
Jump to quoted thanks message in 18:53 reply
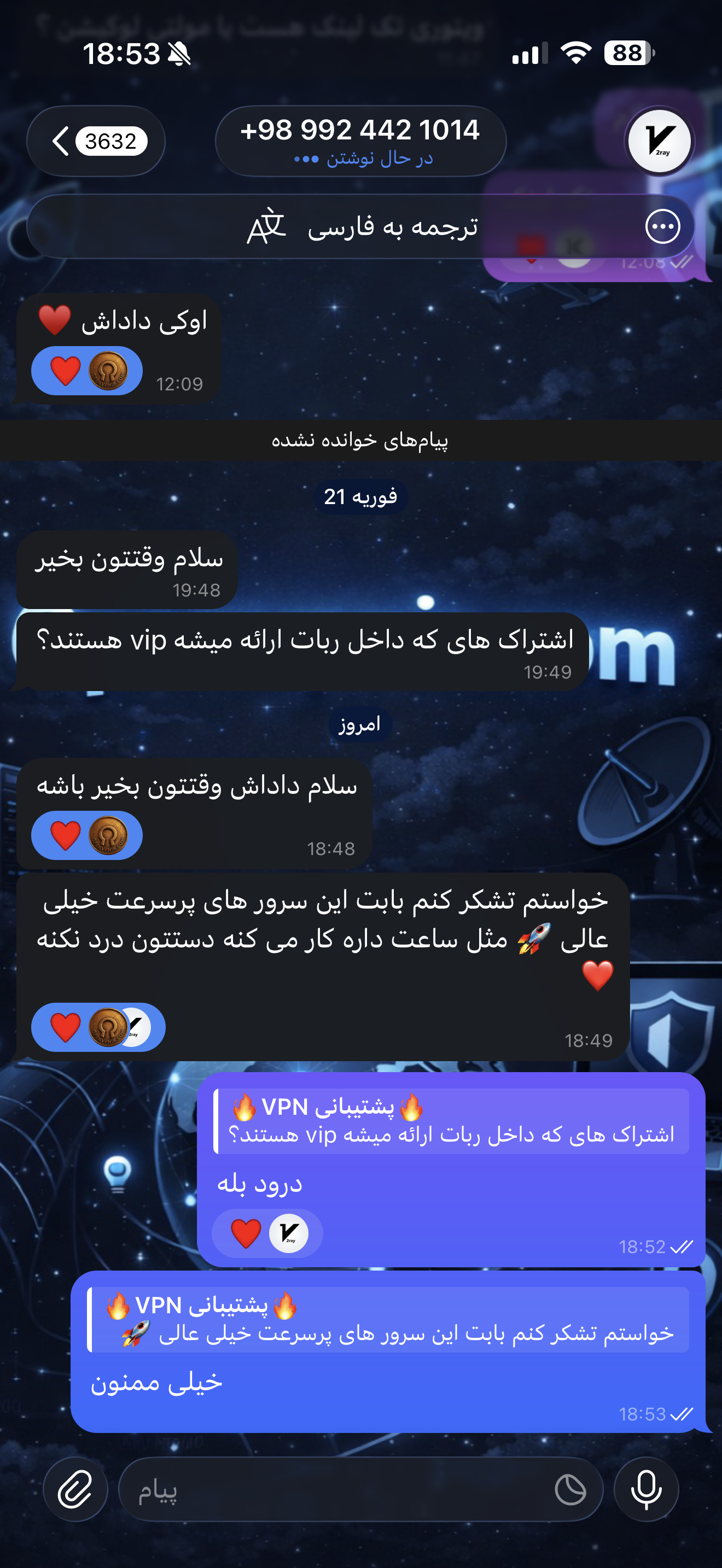388,1320
